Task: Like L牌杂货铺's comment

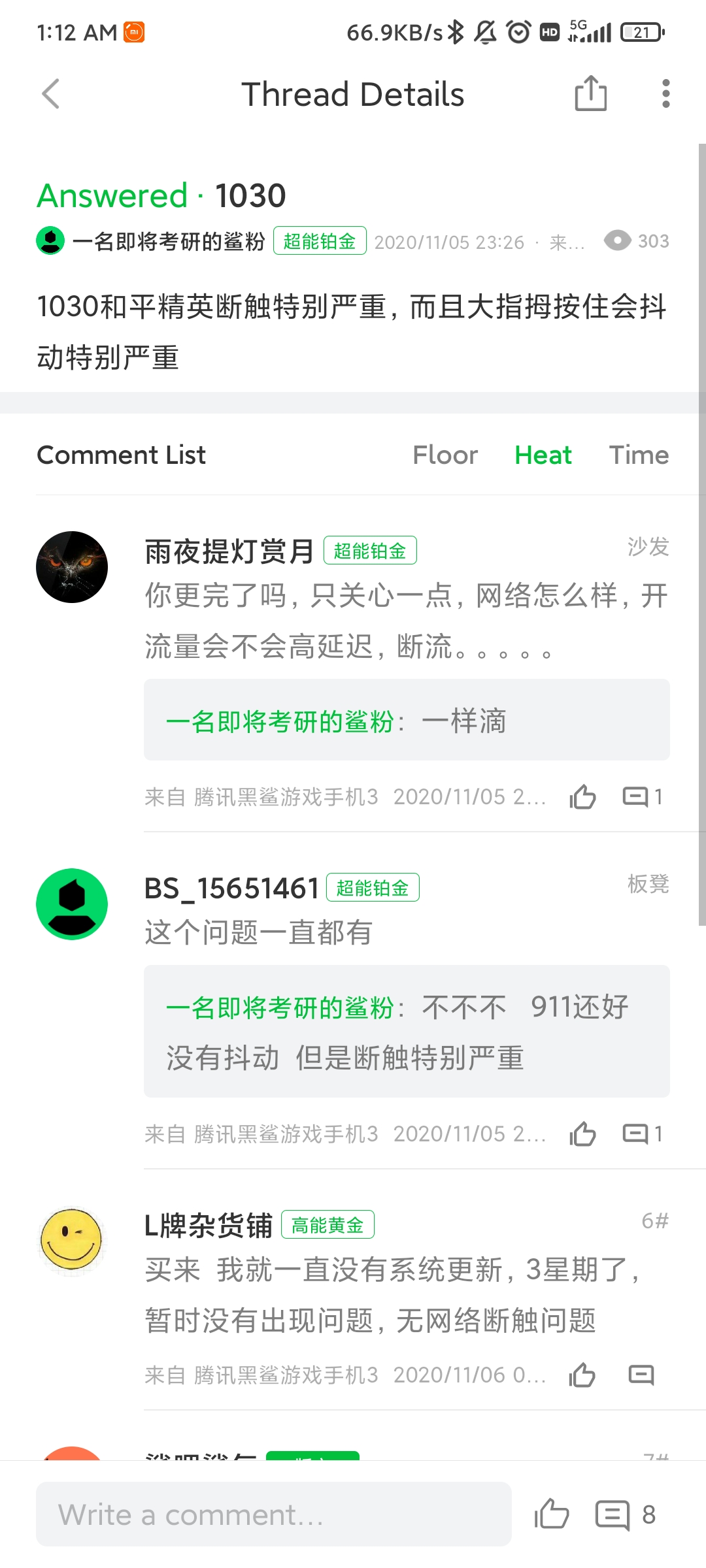Action: coord(582,1375)
